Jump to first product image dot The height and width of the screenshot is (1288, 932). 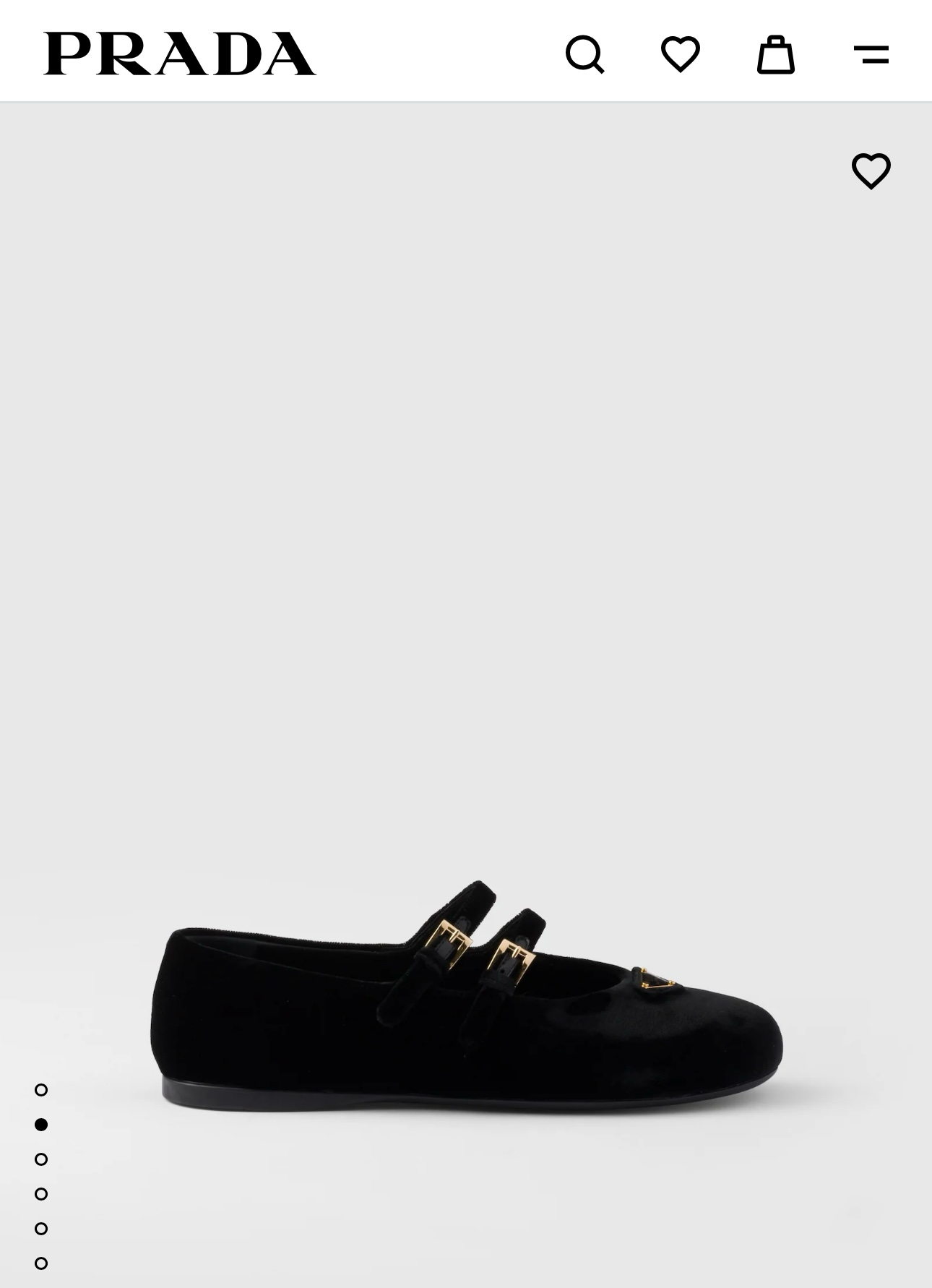click(x=41, y=1090)
